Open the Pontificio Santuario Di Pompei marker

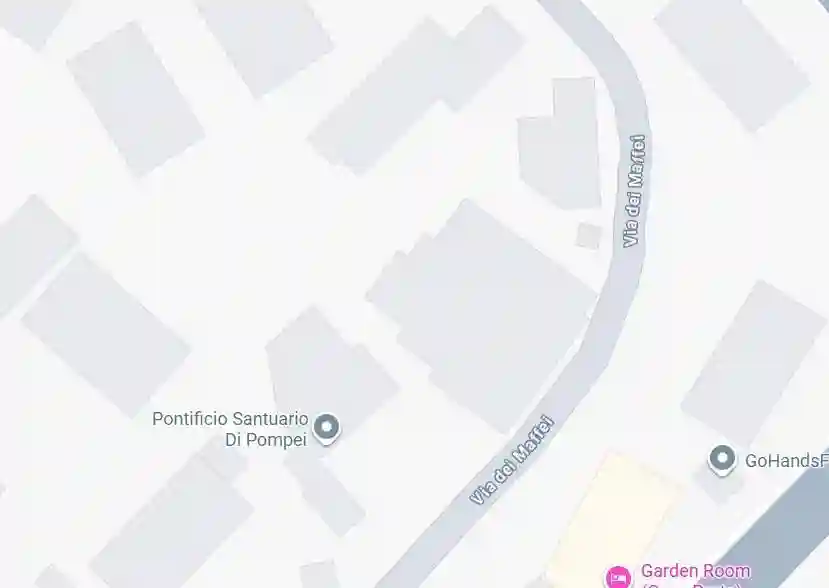pos(326,428)
